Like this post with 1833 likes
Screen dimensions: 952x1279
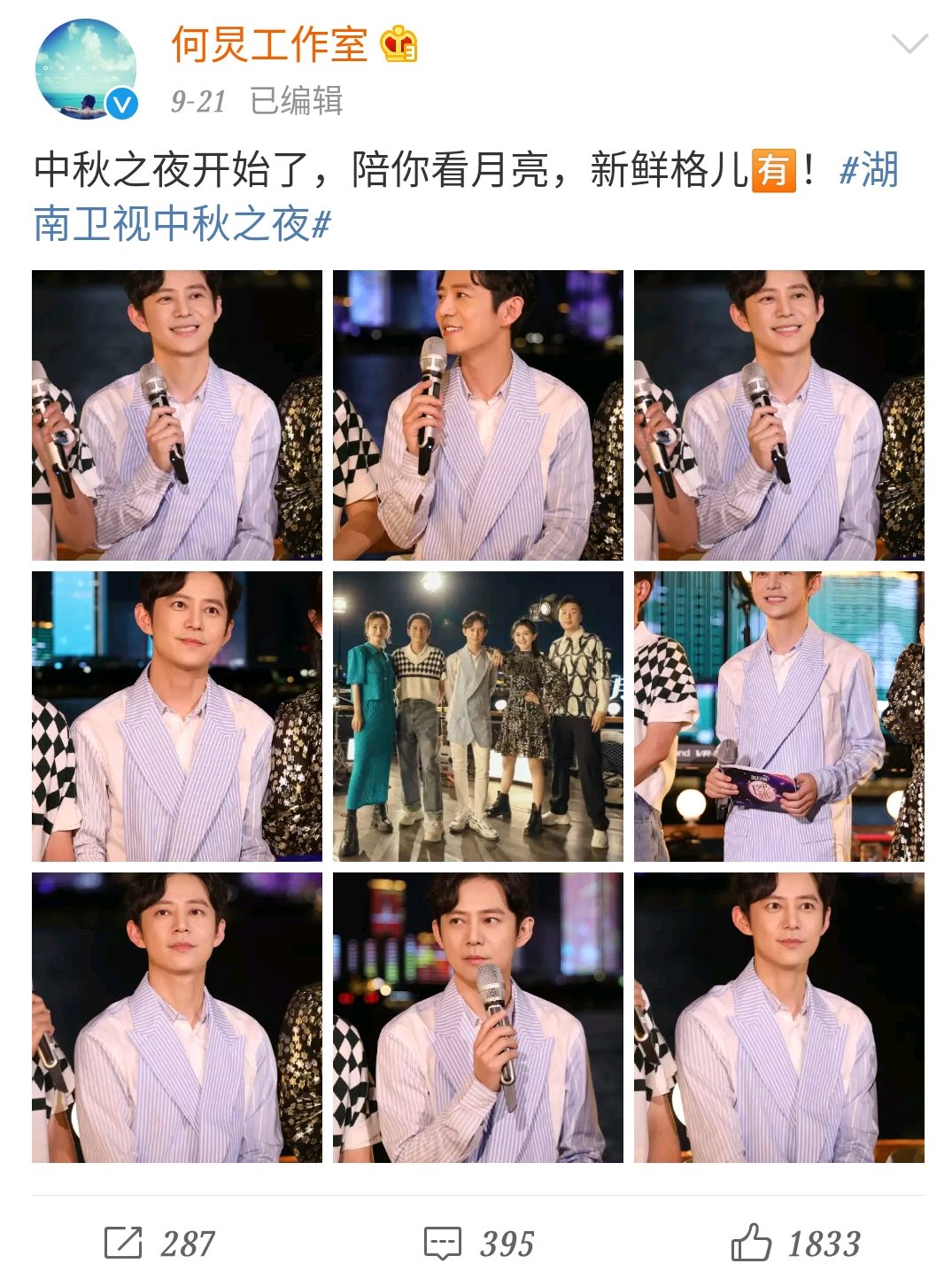pos(795,1243)
